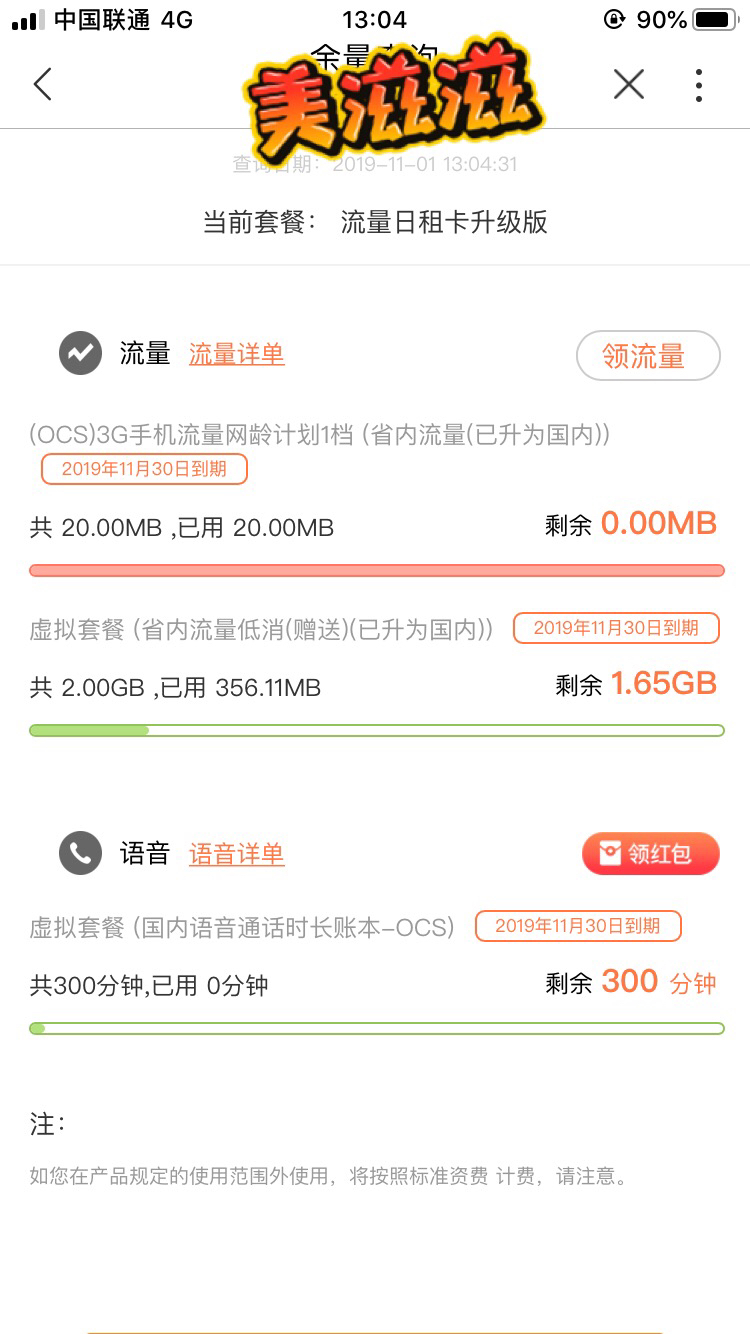Open the three-dot overflow menu
This screenshot has height=1334, width=750.
[x=699, y=85]
